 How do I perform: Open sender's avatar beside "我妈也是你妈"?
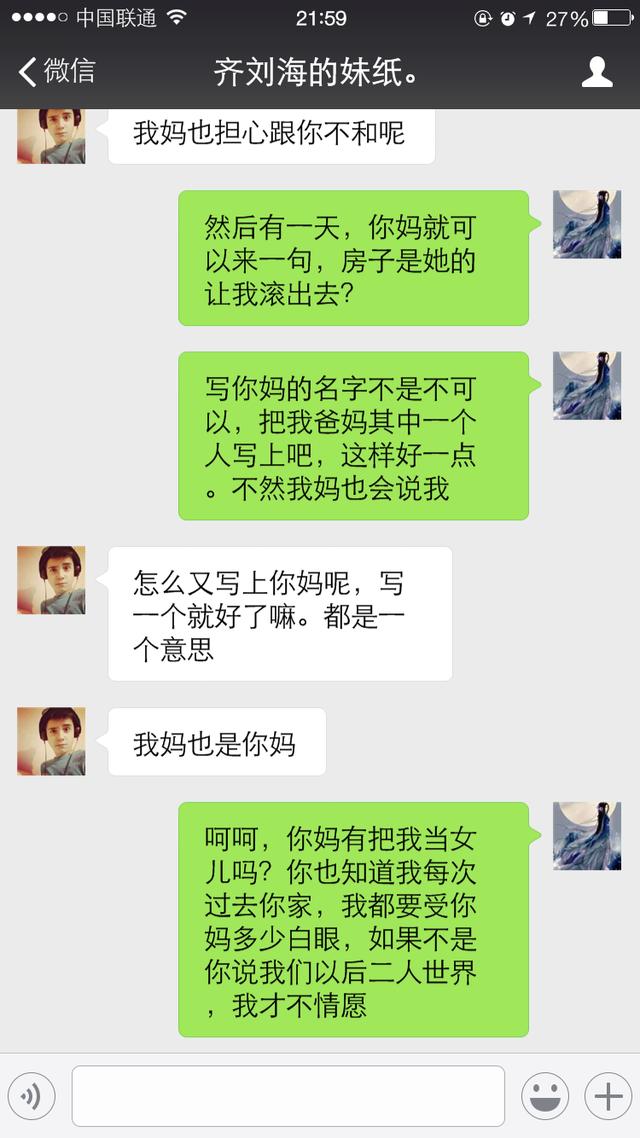click(51, 741)
